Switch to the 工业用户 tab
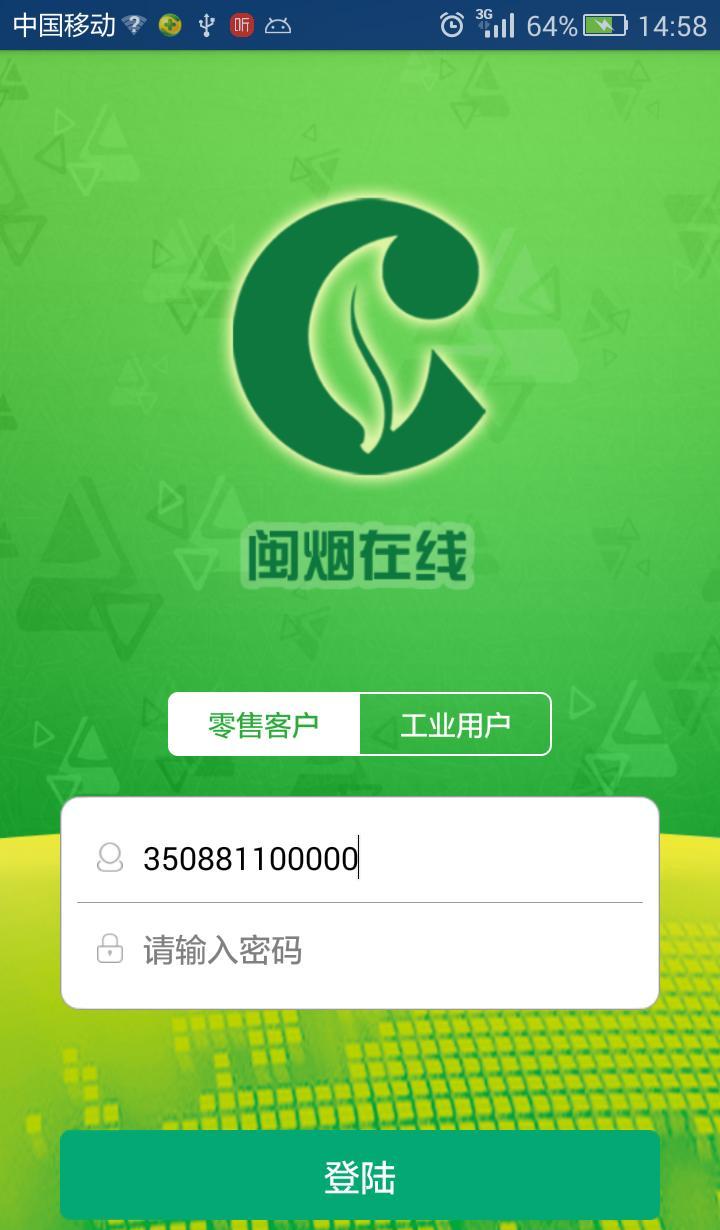Viewport: 720px width, 1230px height. point(455,724)
